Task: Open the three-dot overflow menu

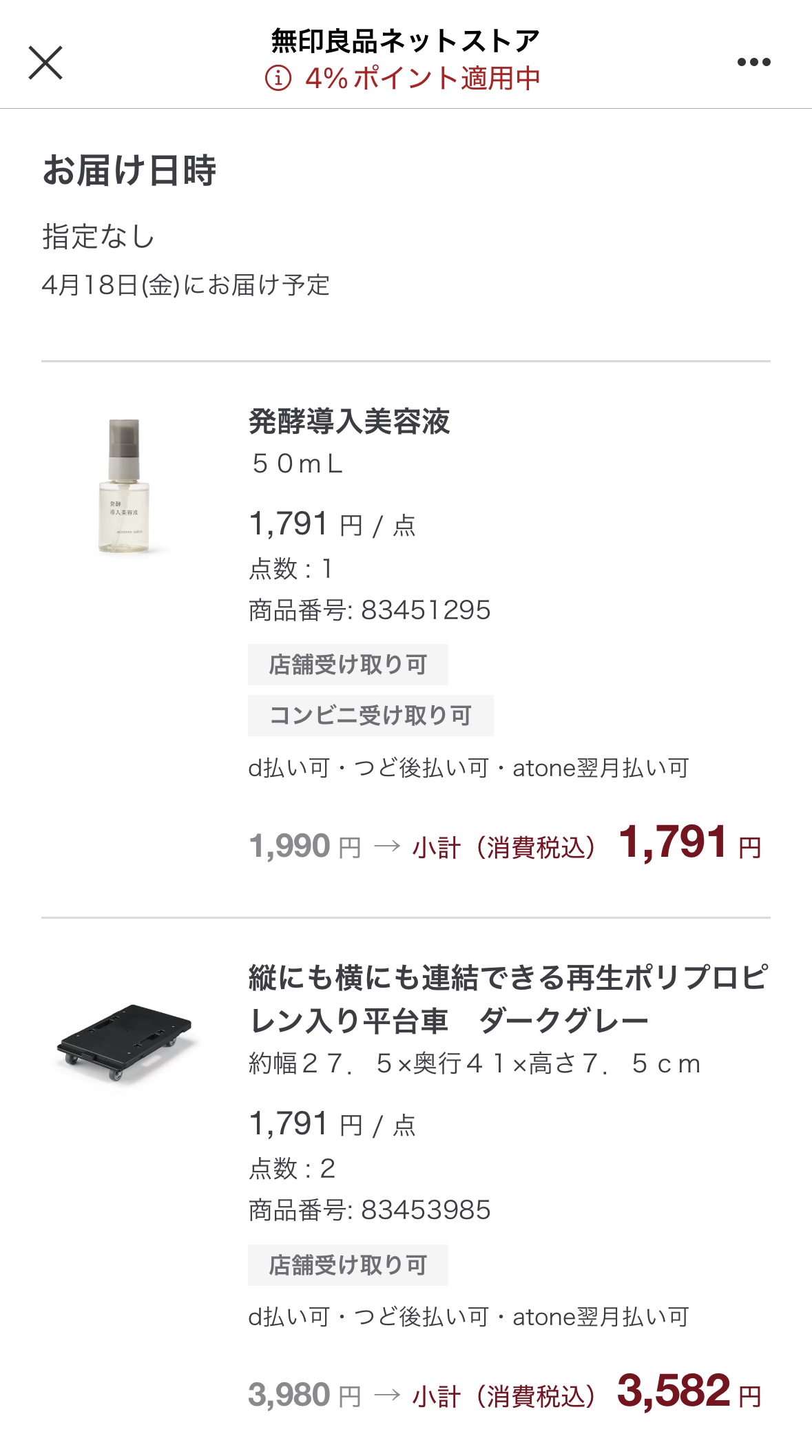Action: point(753,62)
